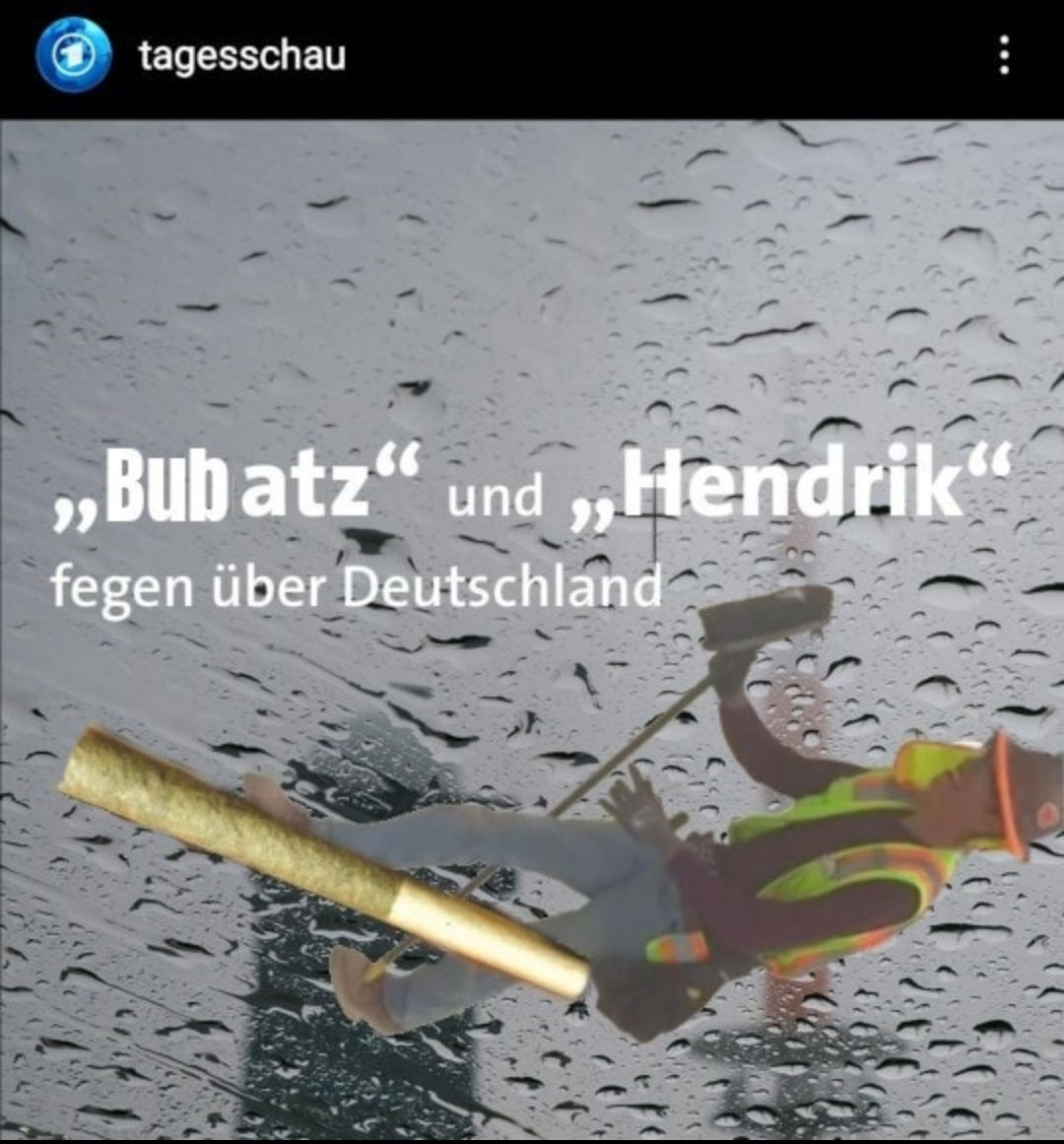Open the post's three-dot overflow menu

click(x=1004, y=55)
